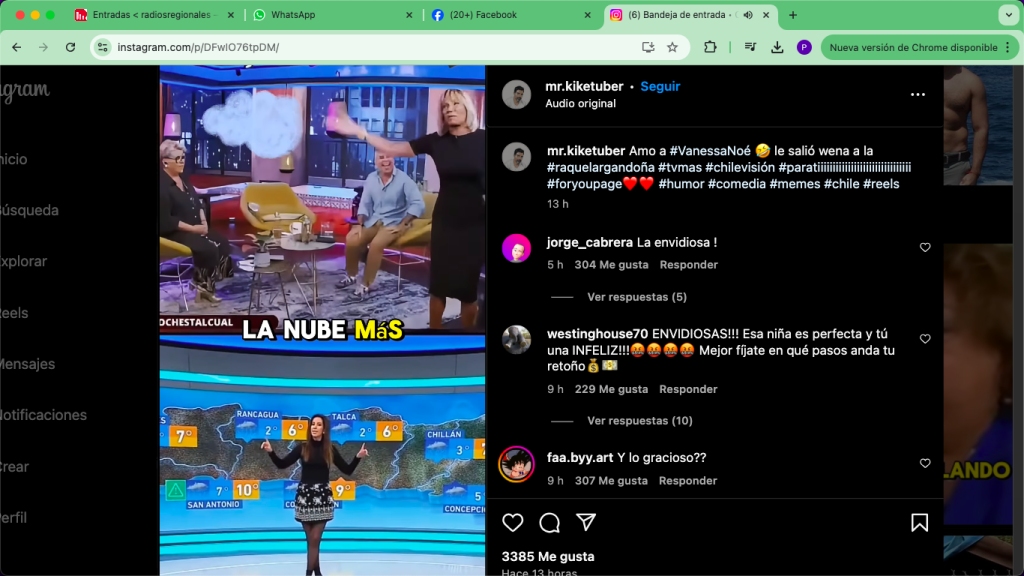Click 'Nueva versión de Chrome disponible' button

pos(913,47)
